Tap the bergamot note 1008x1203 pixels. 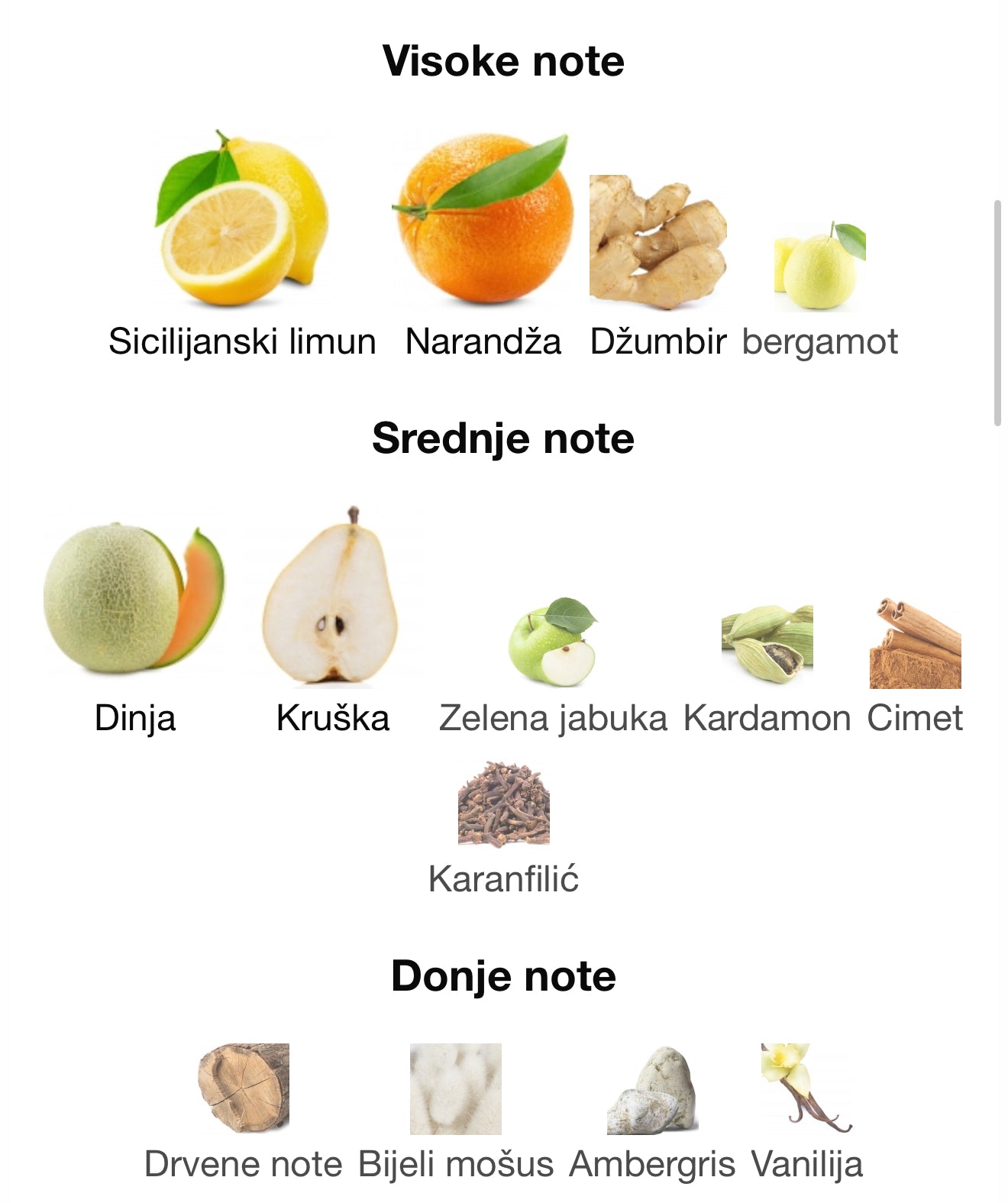coord(819,267)
